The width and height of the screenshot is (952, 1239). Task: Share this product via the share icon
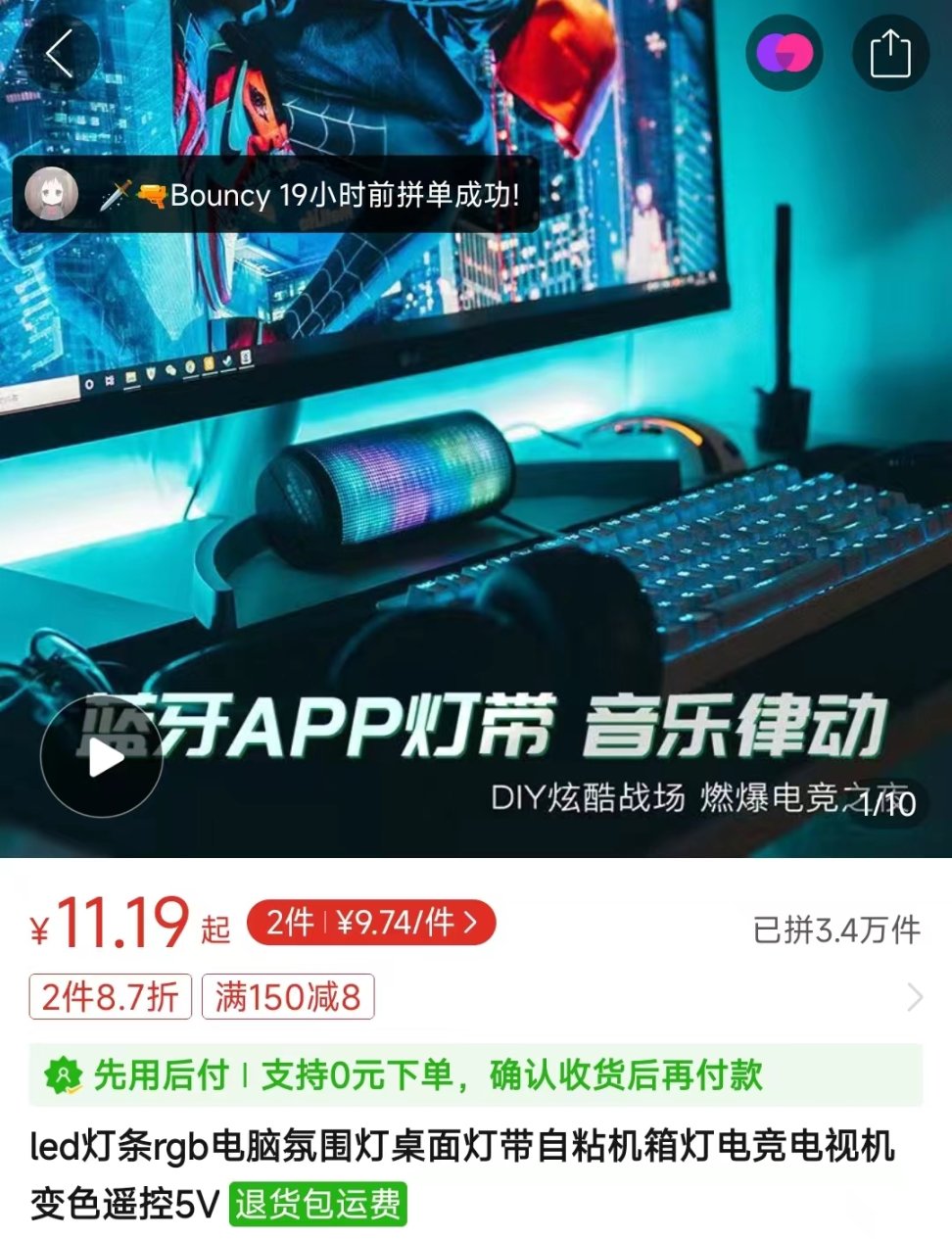pyautogui.click(x=889, y=53)
